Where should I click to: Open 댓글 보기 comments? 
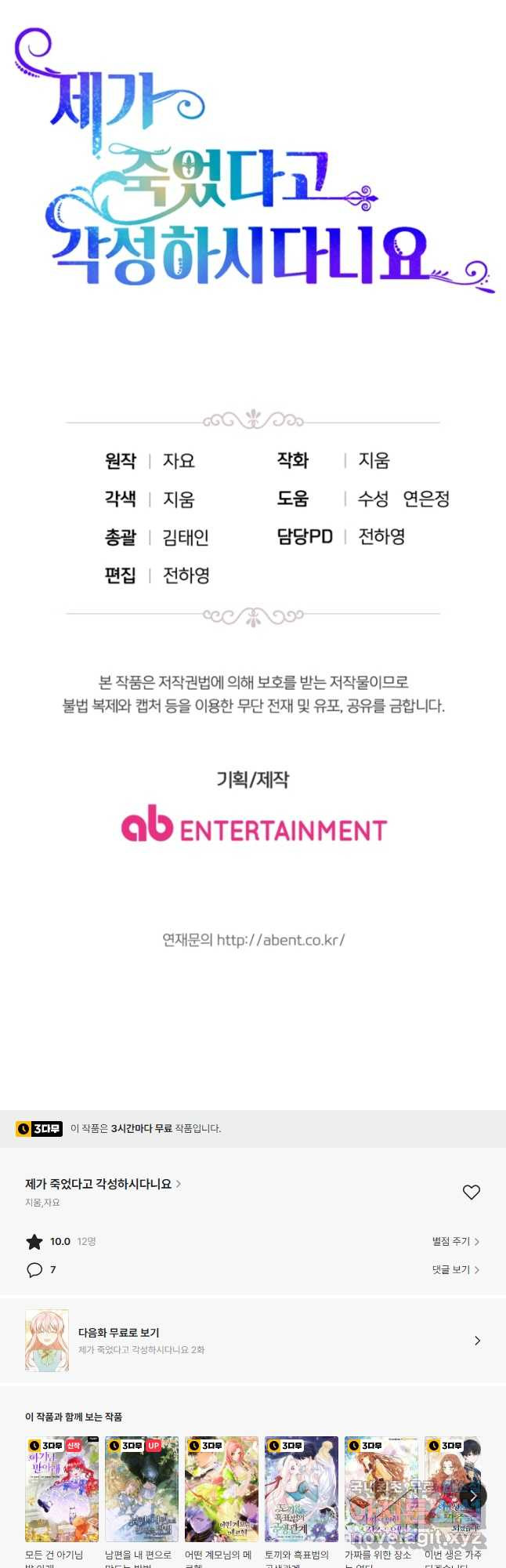coord(455,1269)
